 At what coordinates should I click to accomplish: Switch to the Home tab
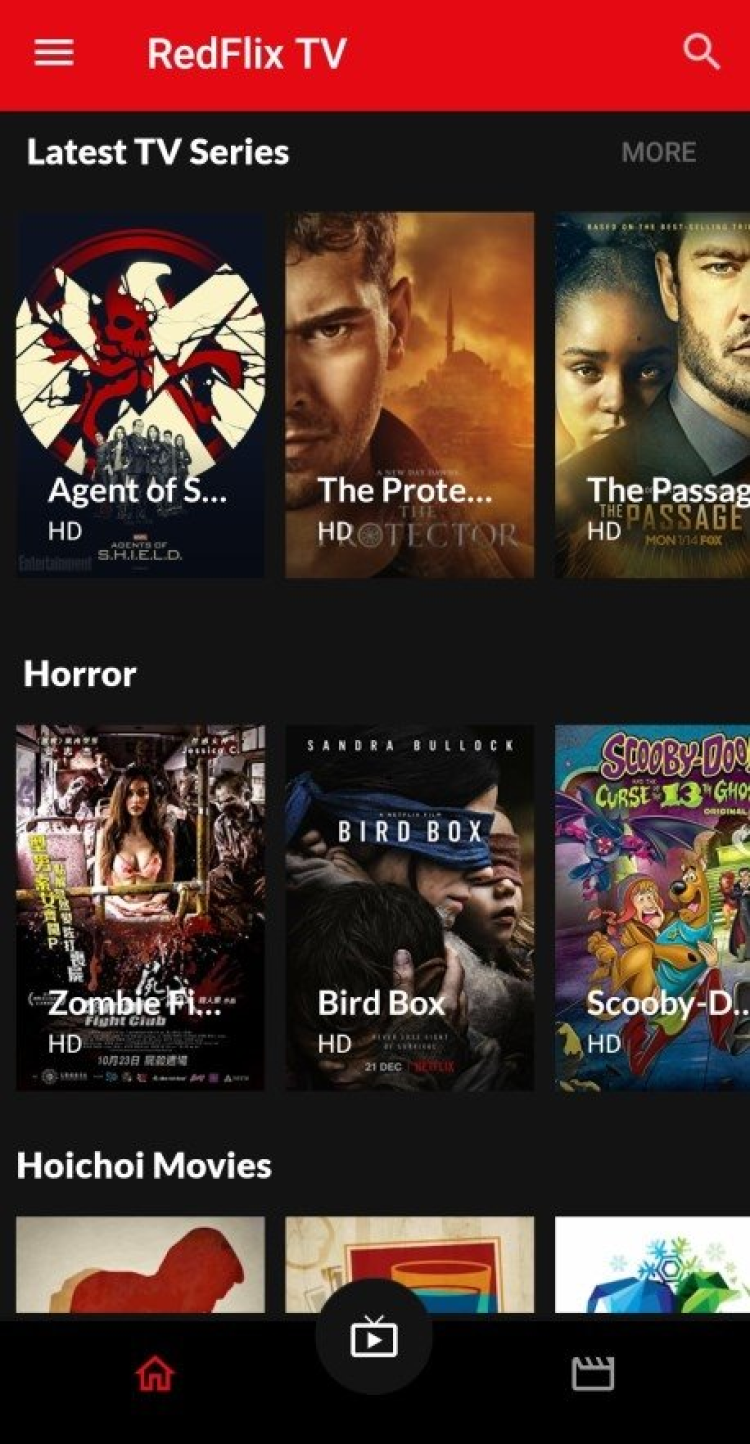click(155, 1376)
